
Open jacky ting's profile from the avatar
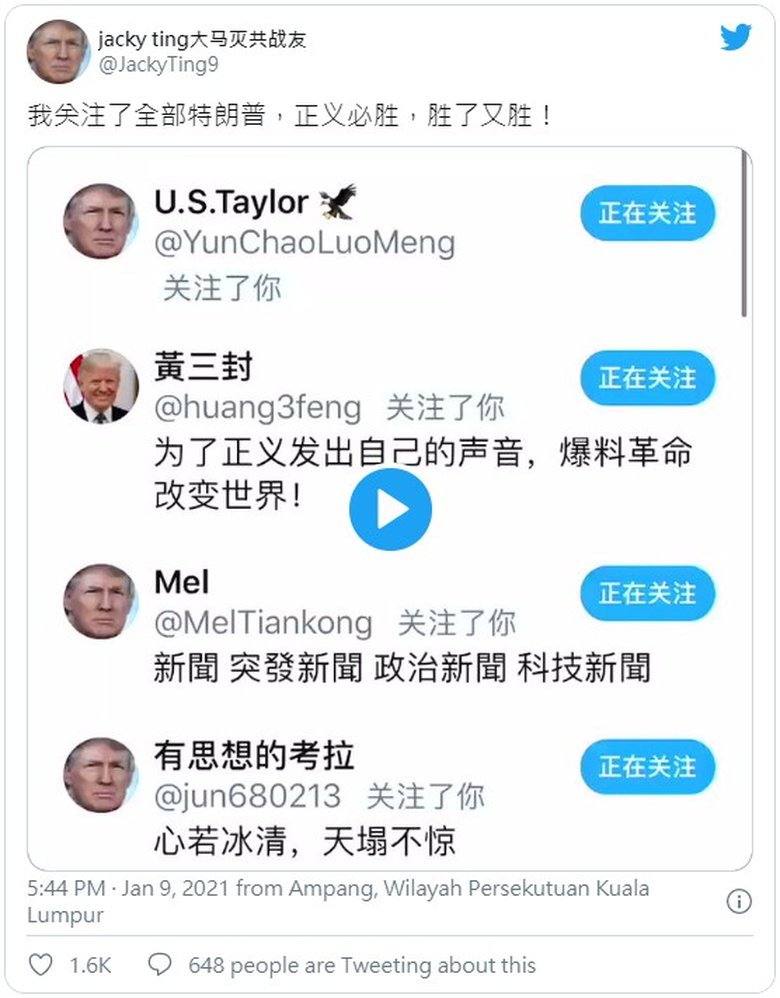tap(57, 51)
